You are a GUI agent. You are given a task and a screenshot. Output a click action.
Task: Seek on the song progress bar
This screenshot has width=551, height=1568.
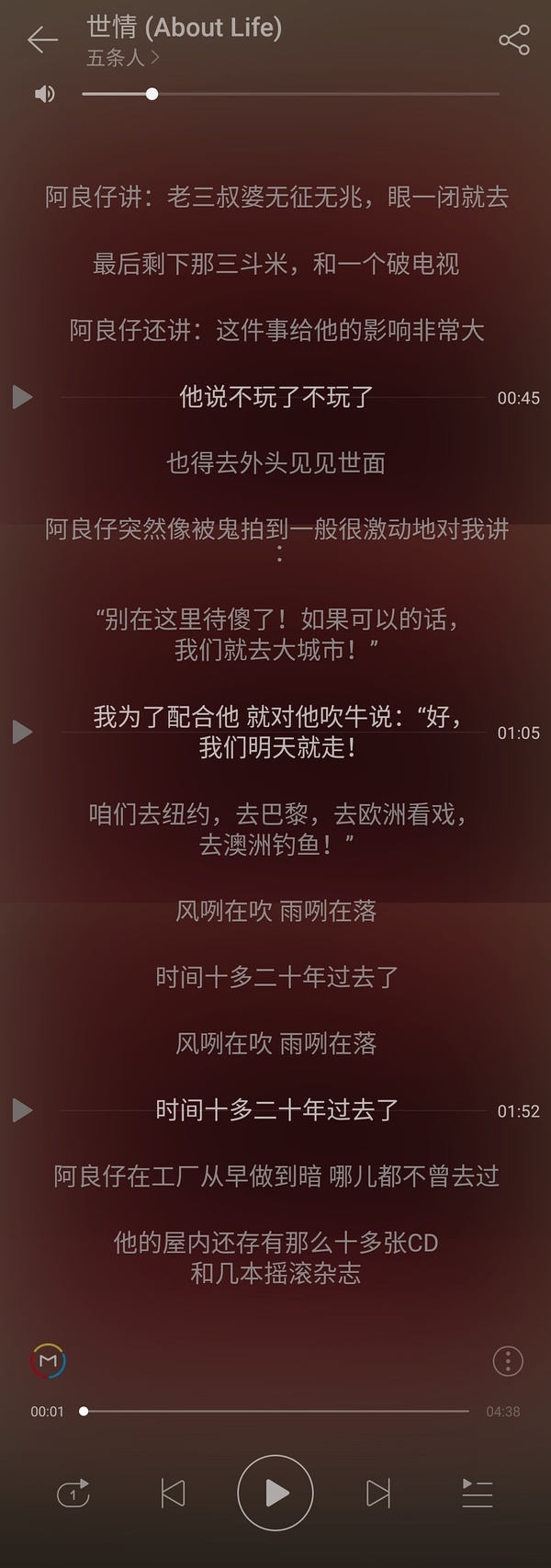(275, 1411)
